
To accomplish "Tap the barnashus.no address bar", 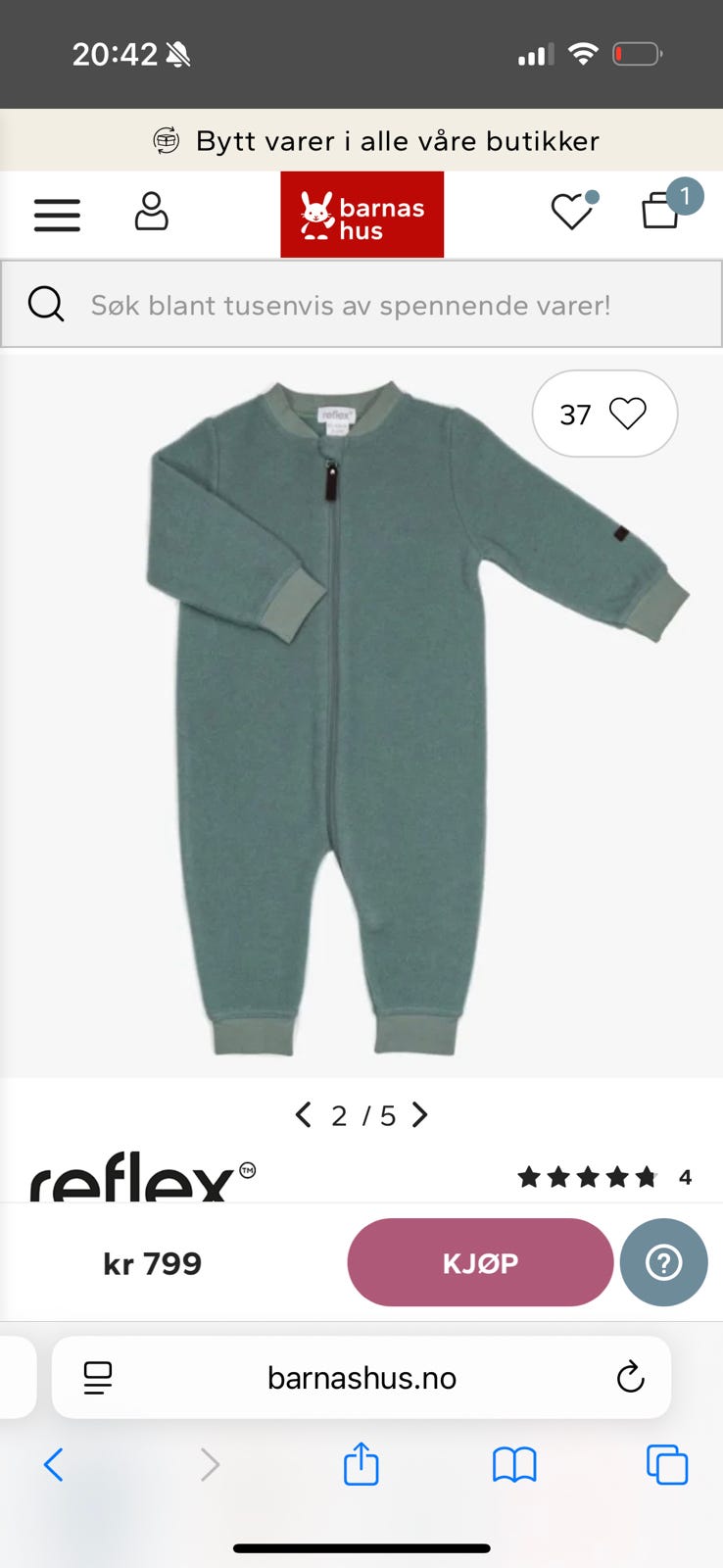I will tap(361, 1378).
